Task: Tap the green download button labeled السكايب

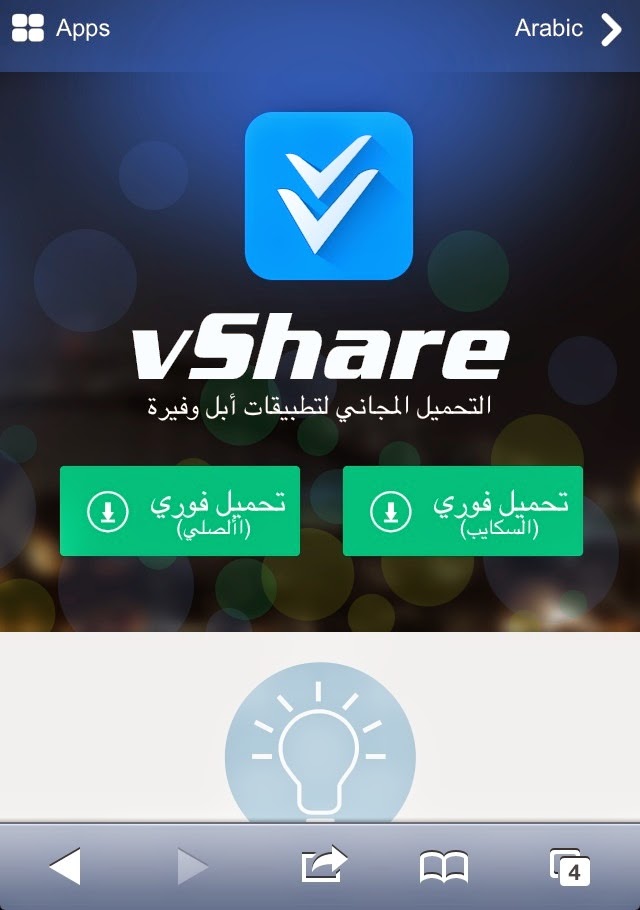Action: pyautogui.click(x=462, y=511)
